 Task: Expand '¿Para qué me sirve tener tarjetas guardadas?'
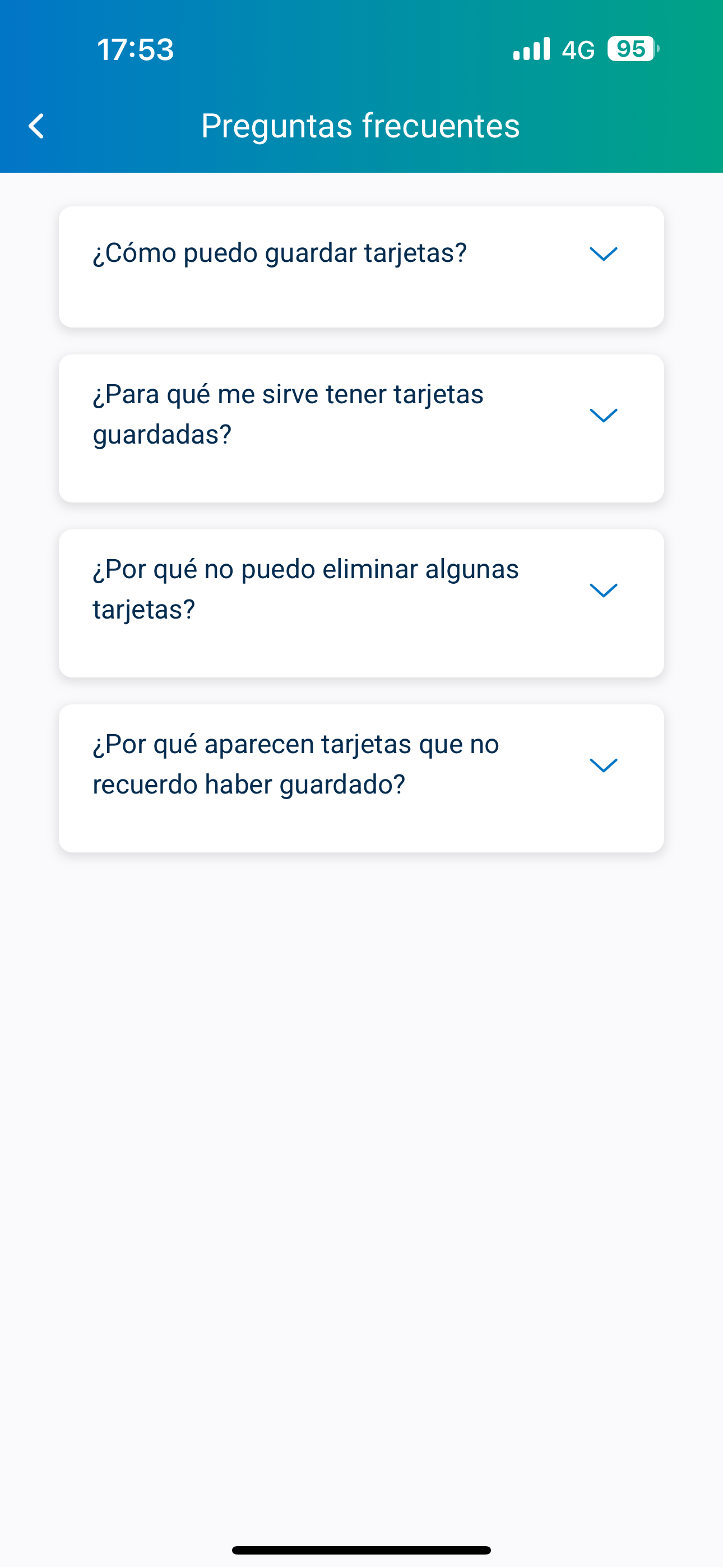coord(603,415)
